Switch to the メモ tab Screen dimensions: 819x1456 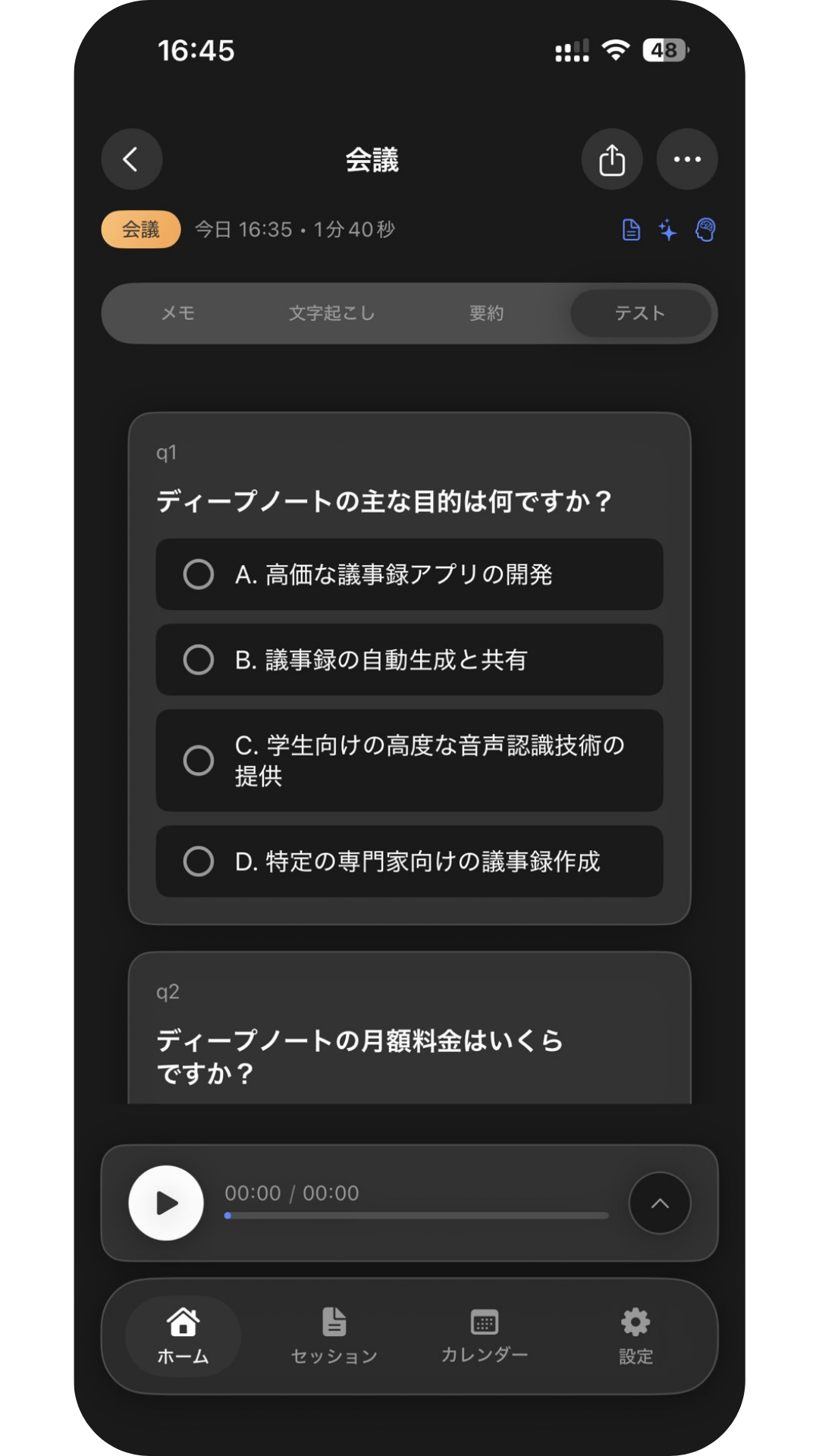[x=178, y=313]
